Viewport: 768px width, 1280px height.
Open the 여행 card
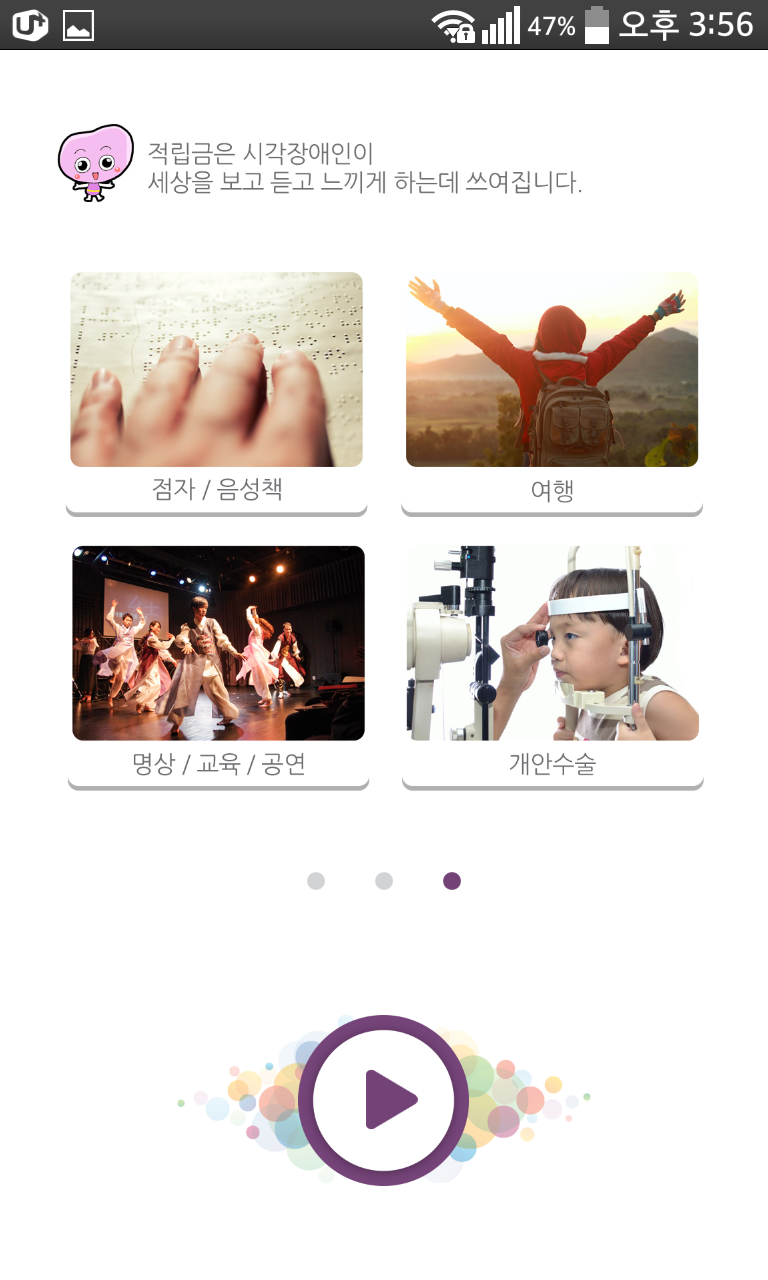(x=552, y=392)
